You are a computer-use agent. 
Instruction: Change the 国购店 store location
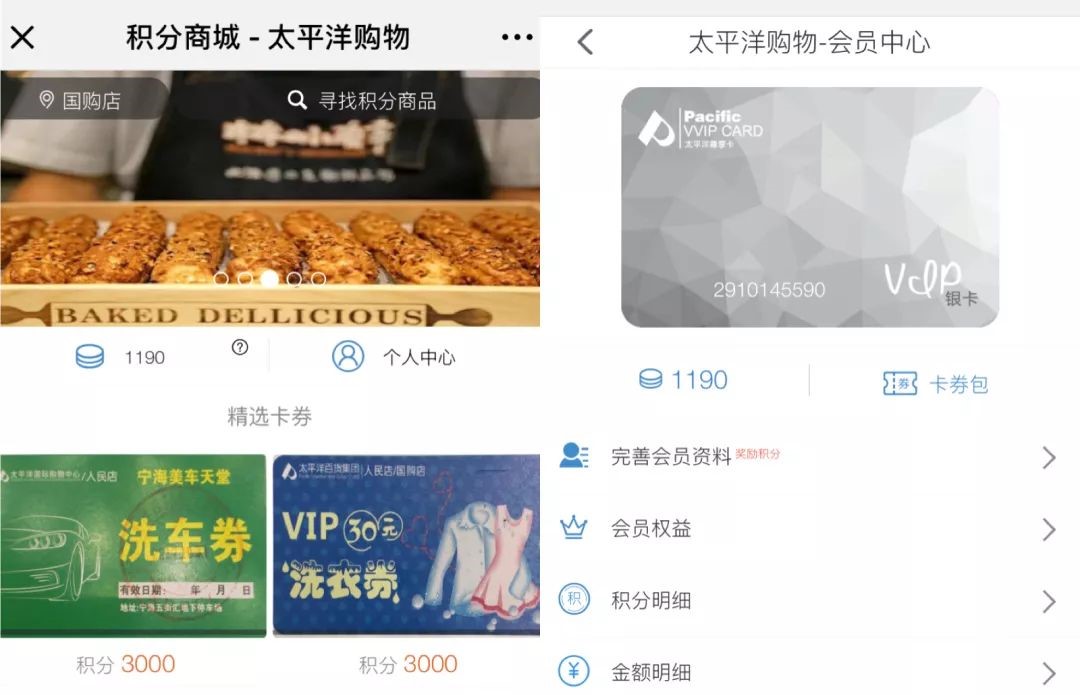click(80, 100)
